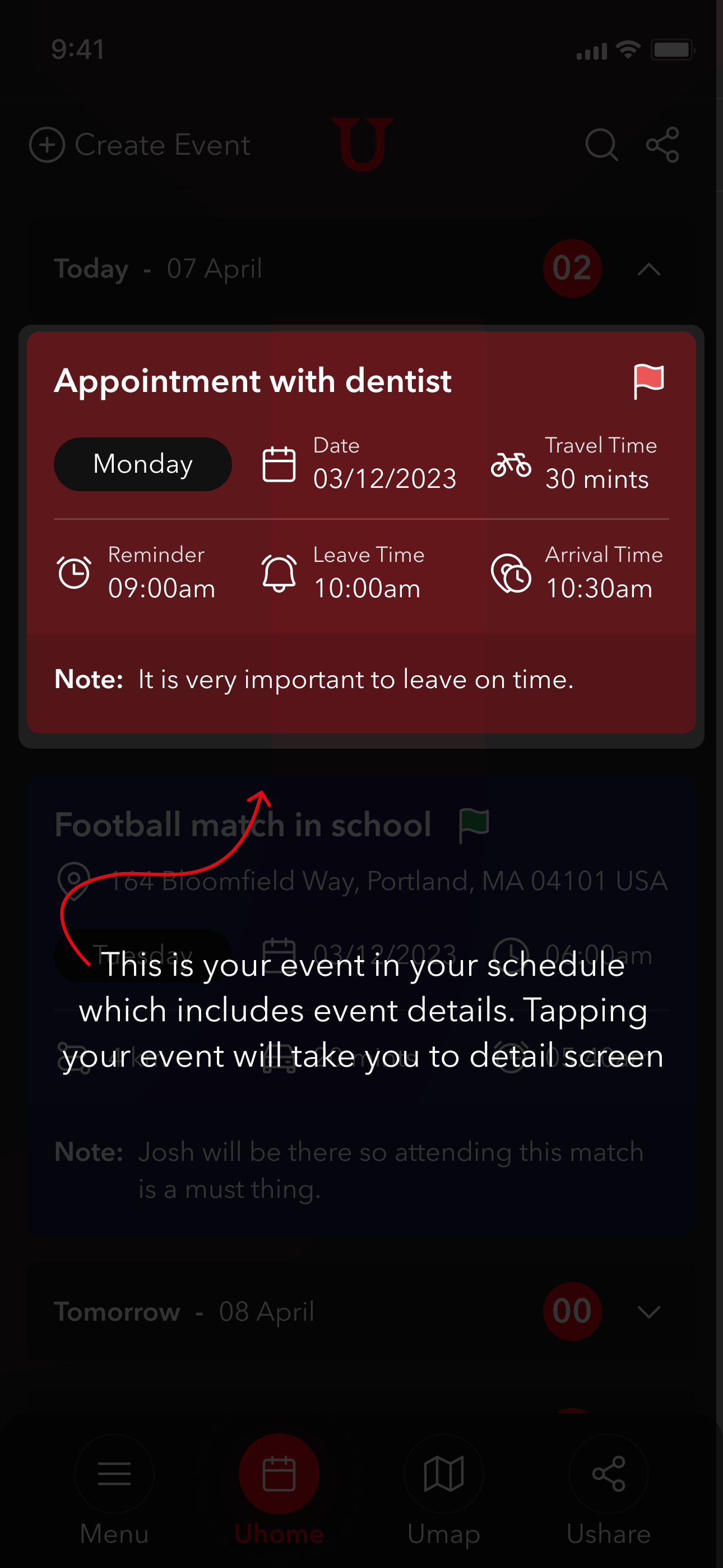Tap Create Event
723x1568 pixels.
pyautogui.click(x=140, y=145)
